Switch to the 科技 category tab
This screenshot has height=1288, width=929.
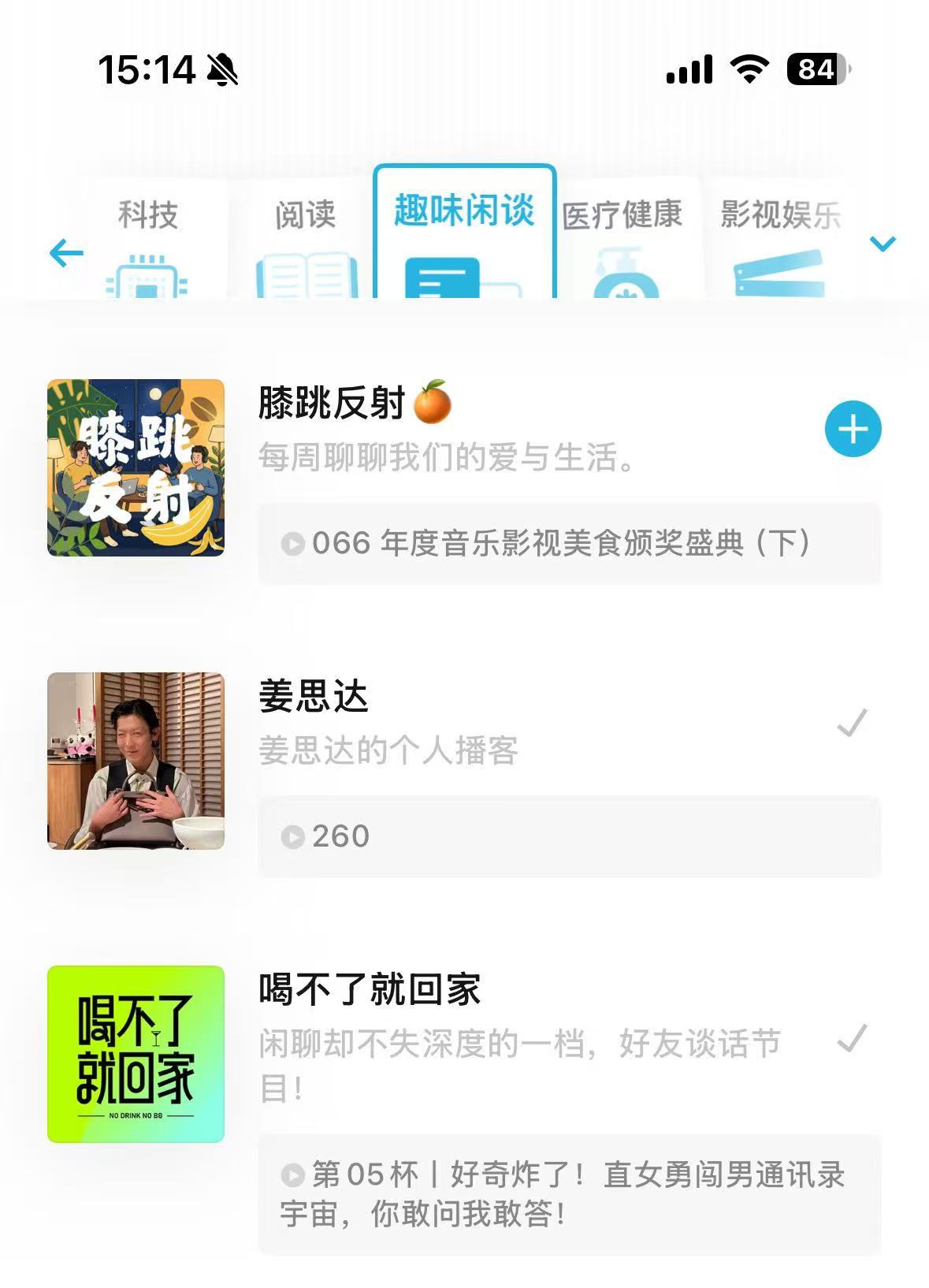click(148, 236)
